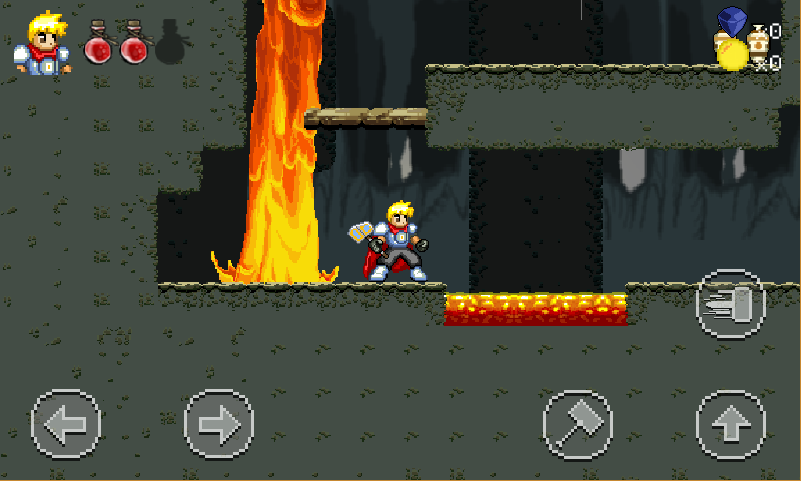Swing the hammer with the attack button
Image resolution: width=801 pixels, height=481 pixels.
pos(577,424)
